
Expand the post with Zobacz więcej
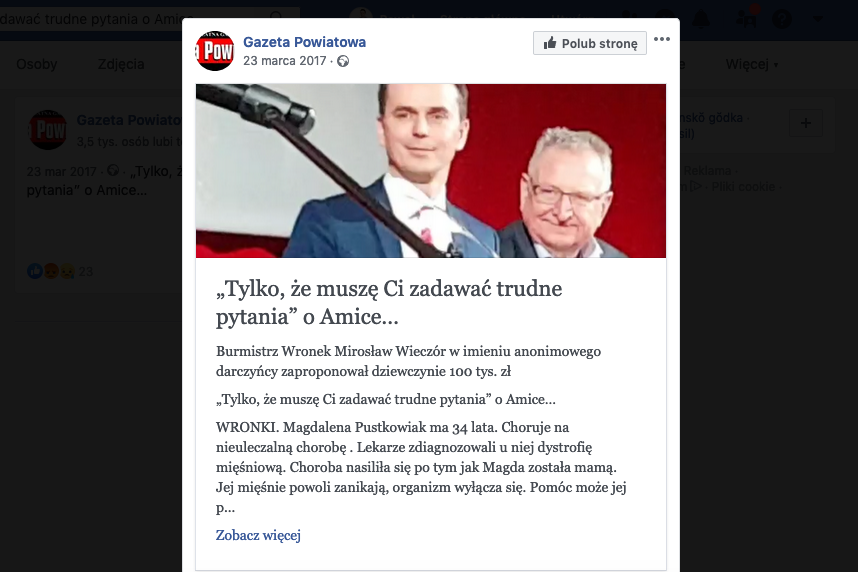(258, 535)
